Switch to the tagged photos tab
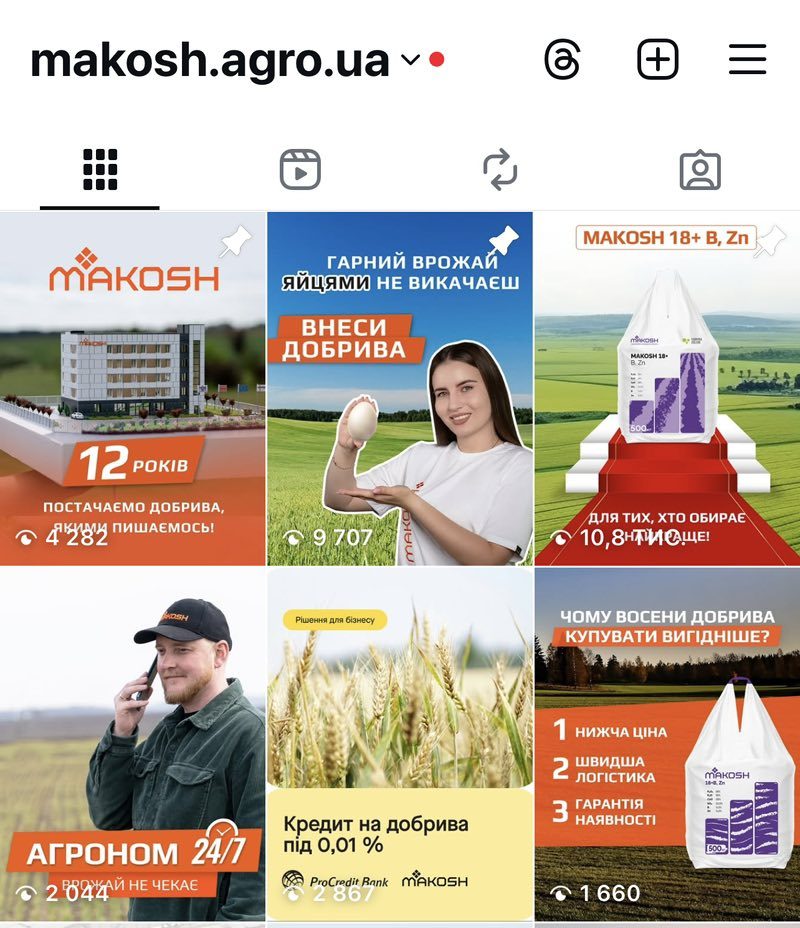The height and width of the screenshot is (928, 800). point(700,170)
